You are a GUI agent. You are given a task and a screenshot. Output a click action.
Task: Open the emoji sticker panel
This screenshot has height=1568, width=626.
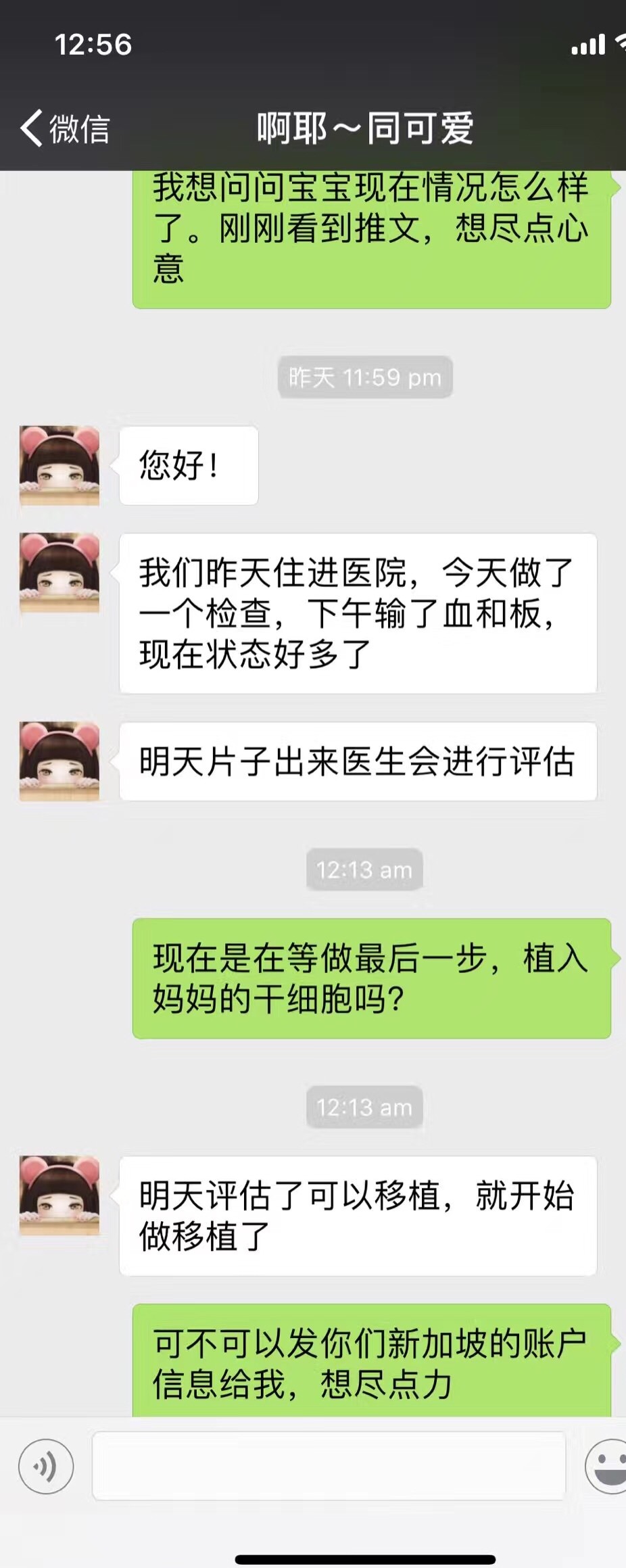click(x=608, y=1466)
